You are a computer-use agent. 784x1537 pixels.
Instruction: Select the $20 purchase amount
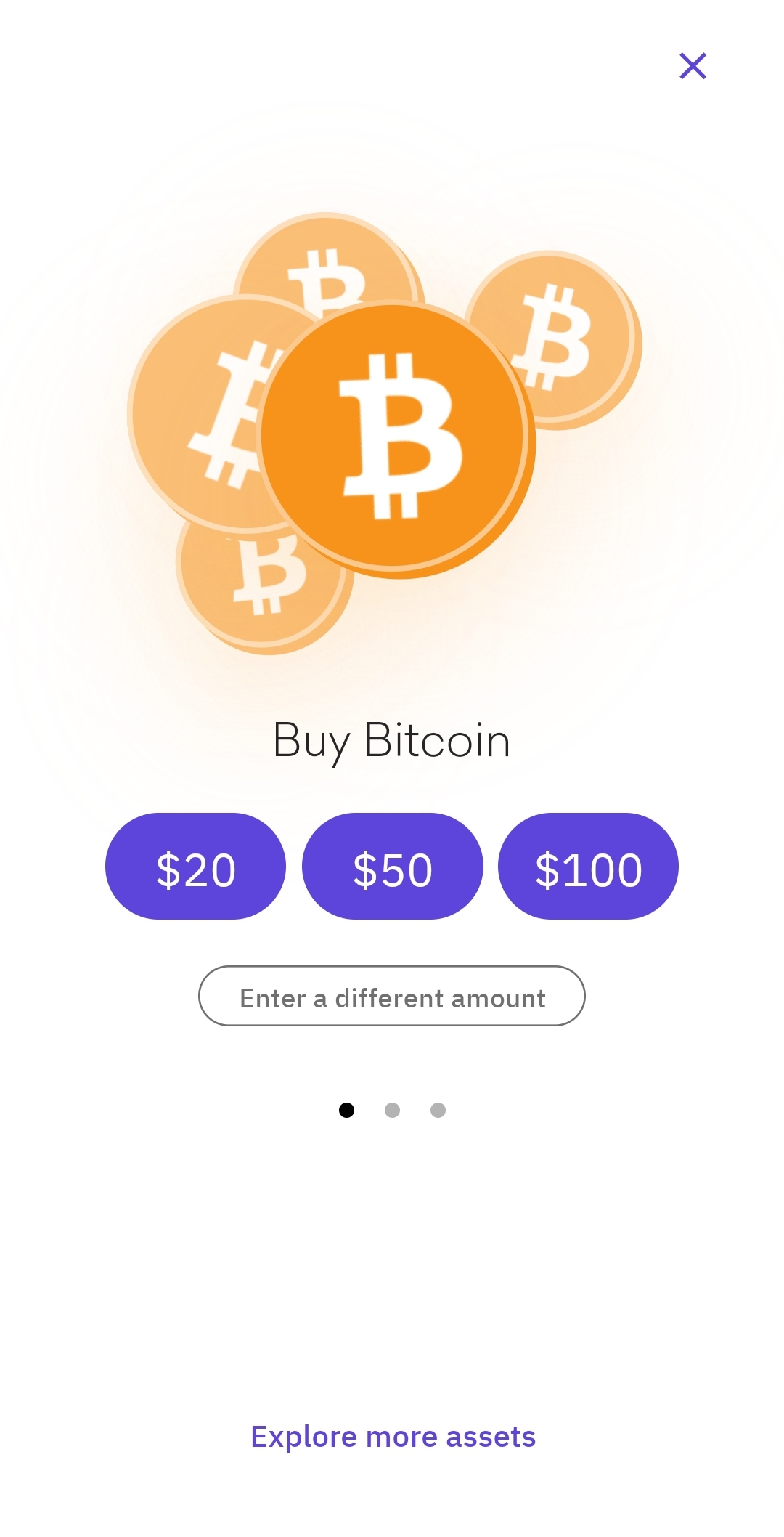click(195, 866)
